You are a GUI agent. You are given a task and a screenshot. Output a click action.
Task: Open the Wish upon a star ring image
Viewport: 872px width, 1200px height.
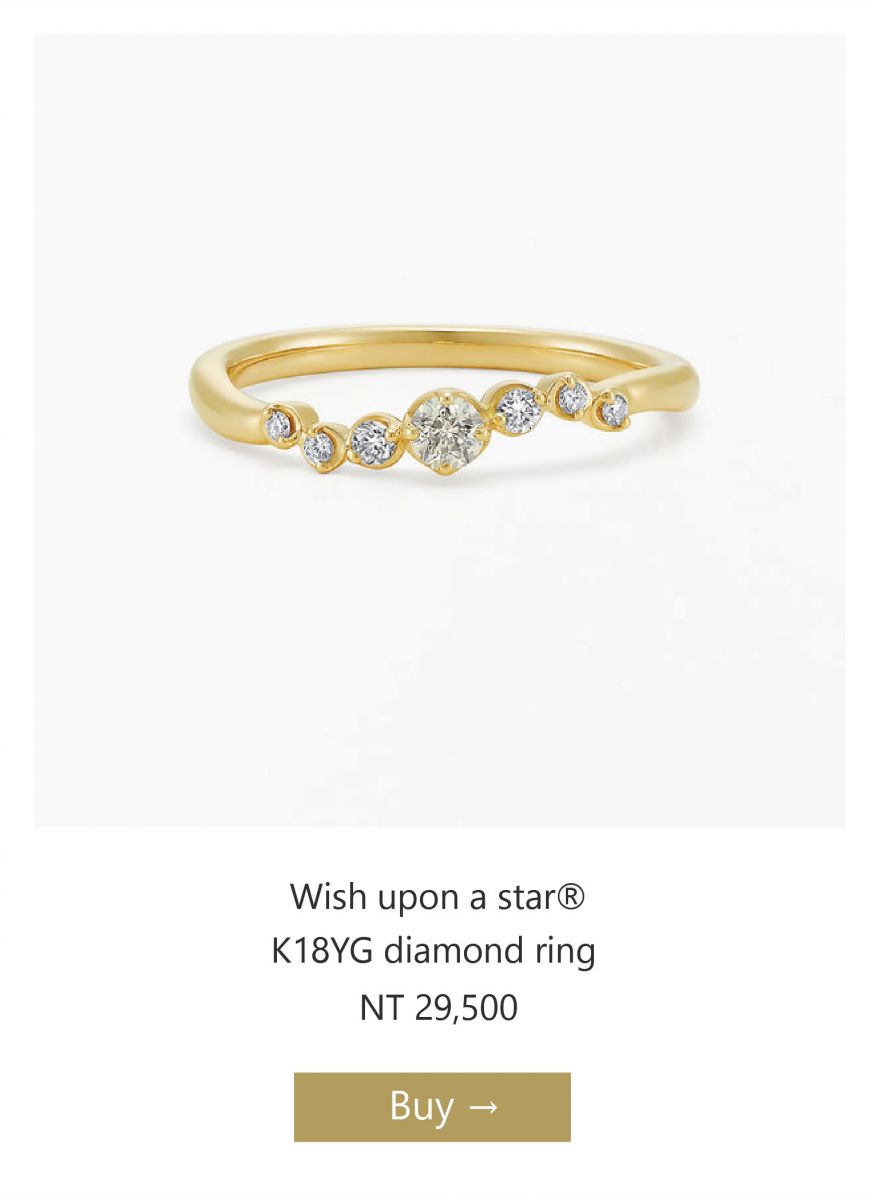tap(440, 430)
